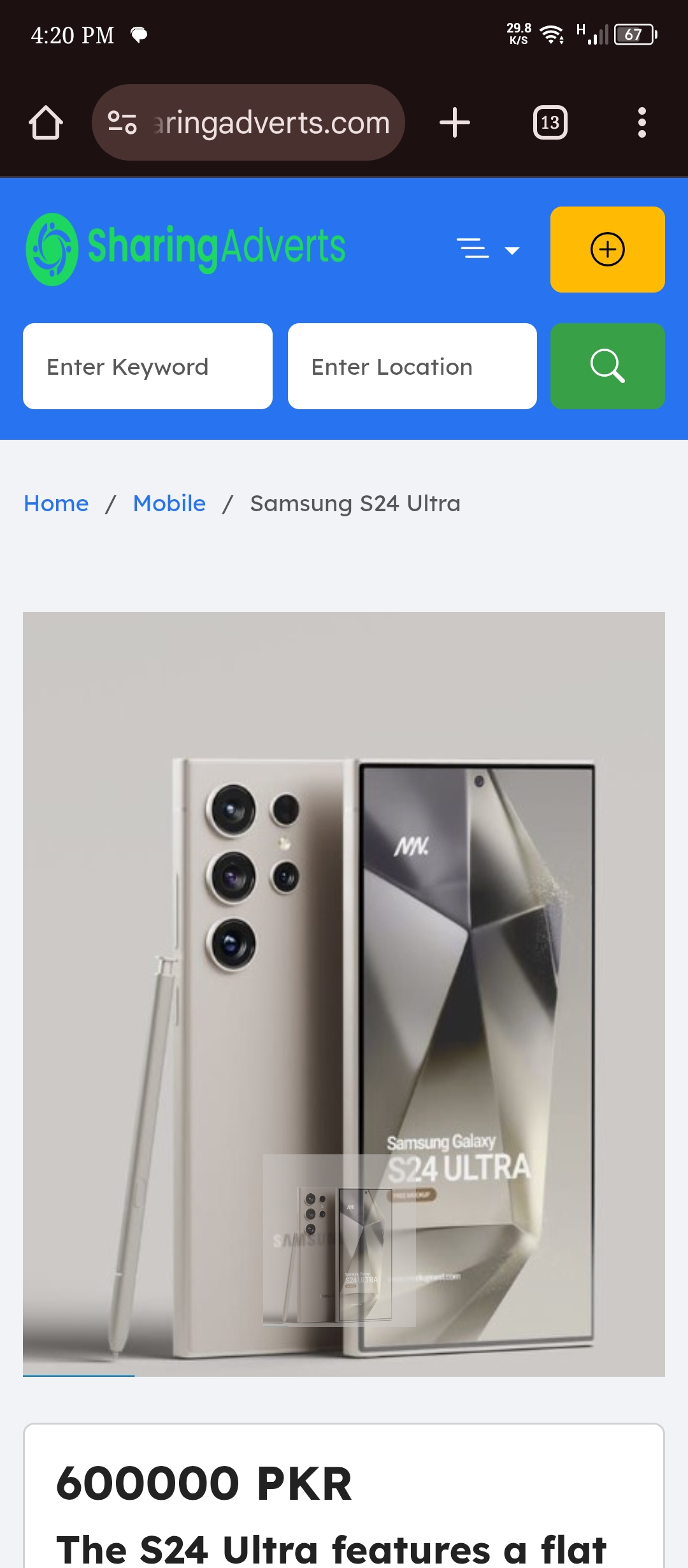Expand the site menu dropdown
The image size is (688, 1568).
click(x=488, y=249)
